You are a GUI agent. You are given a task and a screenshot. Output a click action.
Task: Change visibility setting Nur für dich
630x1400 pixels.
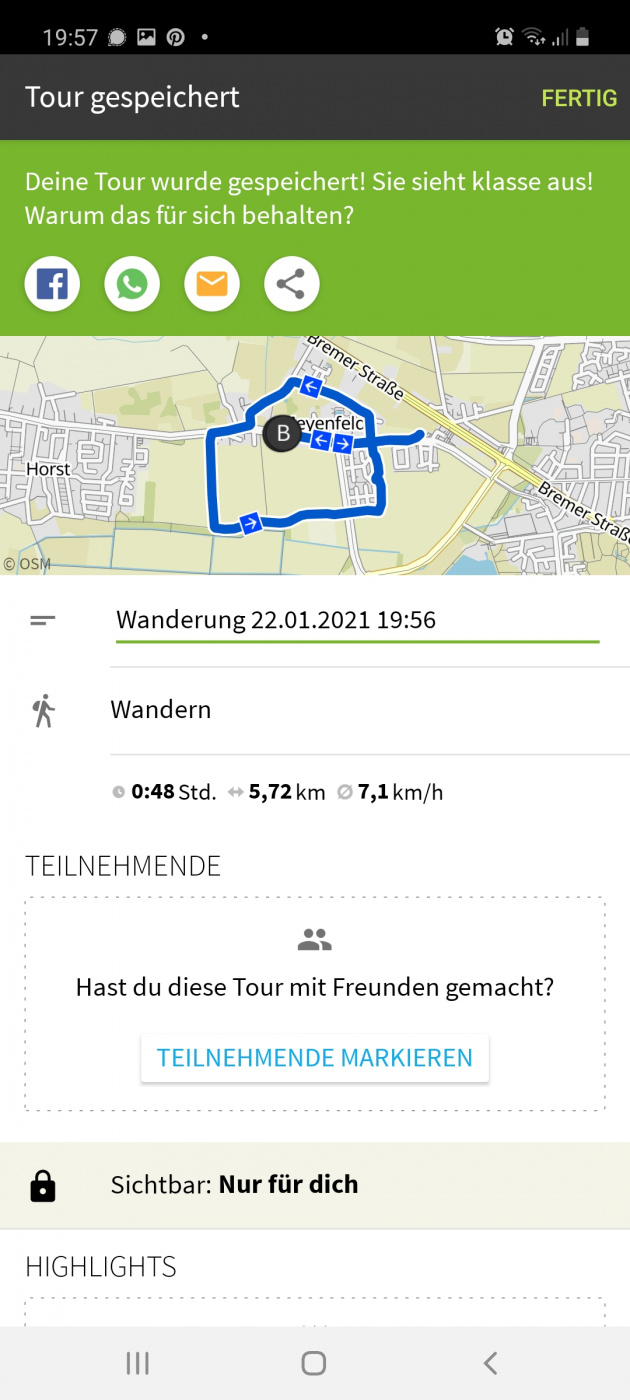(315, 1185)
